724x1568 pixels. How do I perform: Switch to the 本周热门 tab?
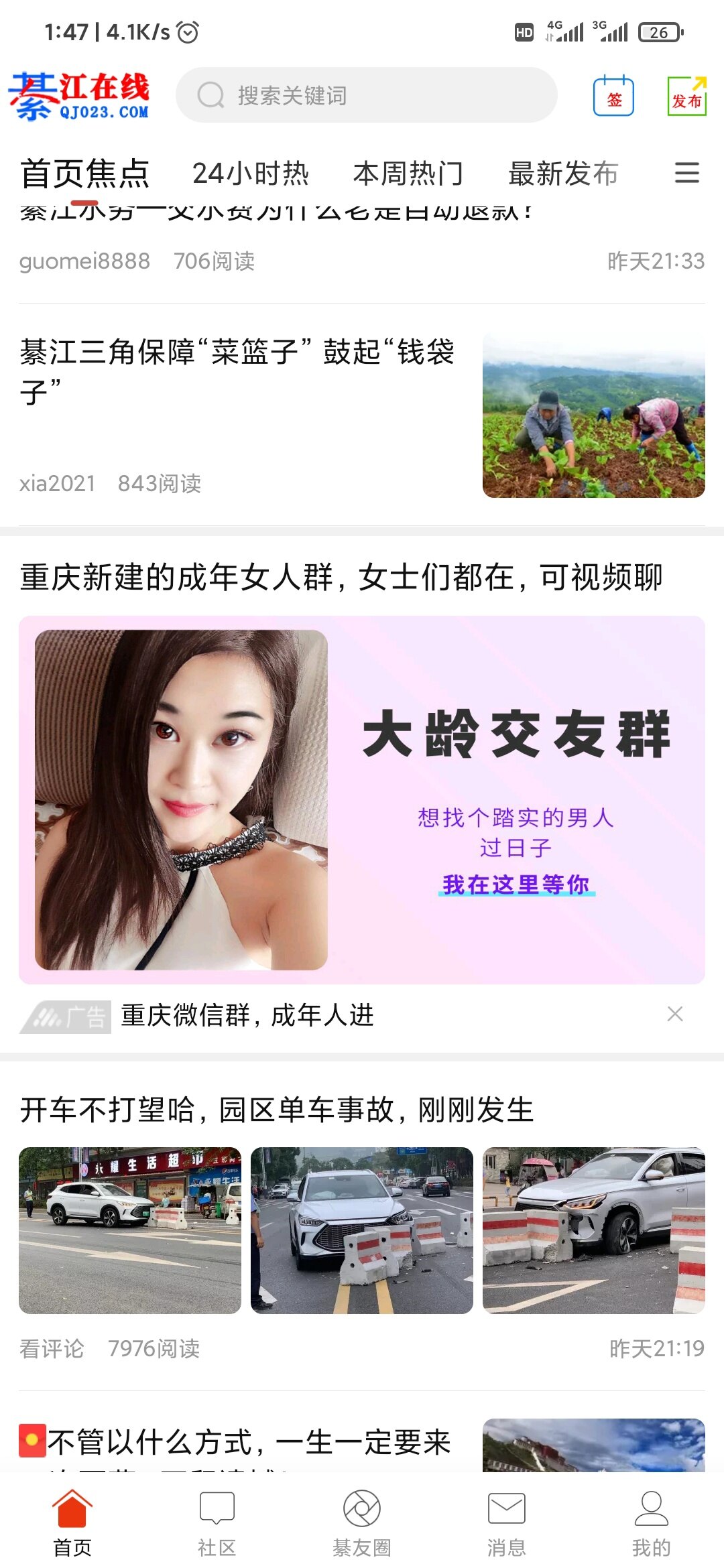[x=408, y=174]
